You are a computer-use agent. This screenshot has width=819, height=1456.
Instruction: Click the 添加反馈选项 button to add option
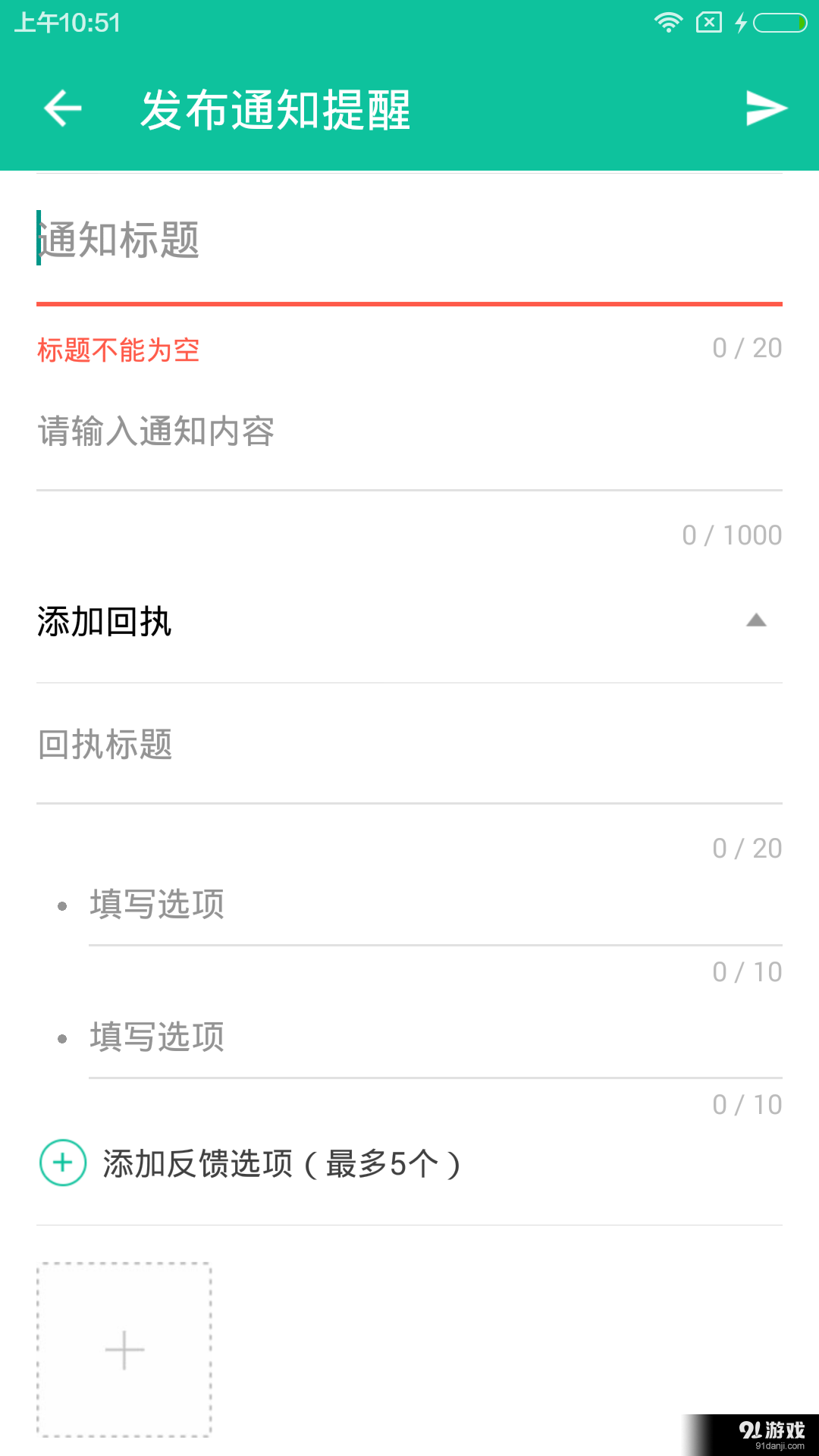pyautogui.click(x=281, y=1163)
